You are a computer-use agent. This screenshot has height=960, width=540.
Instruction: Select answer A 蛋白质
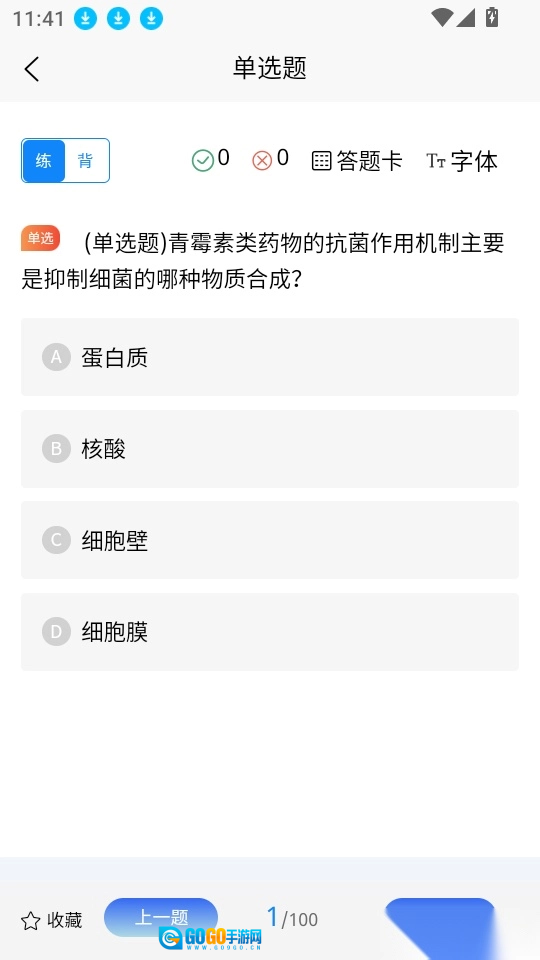(270, 357)
